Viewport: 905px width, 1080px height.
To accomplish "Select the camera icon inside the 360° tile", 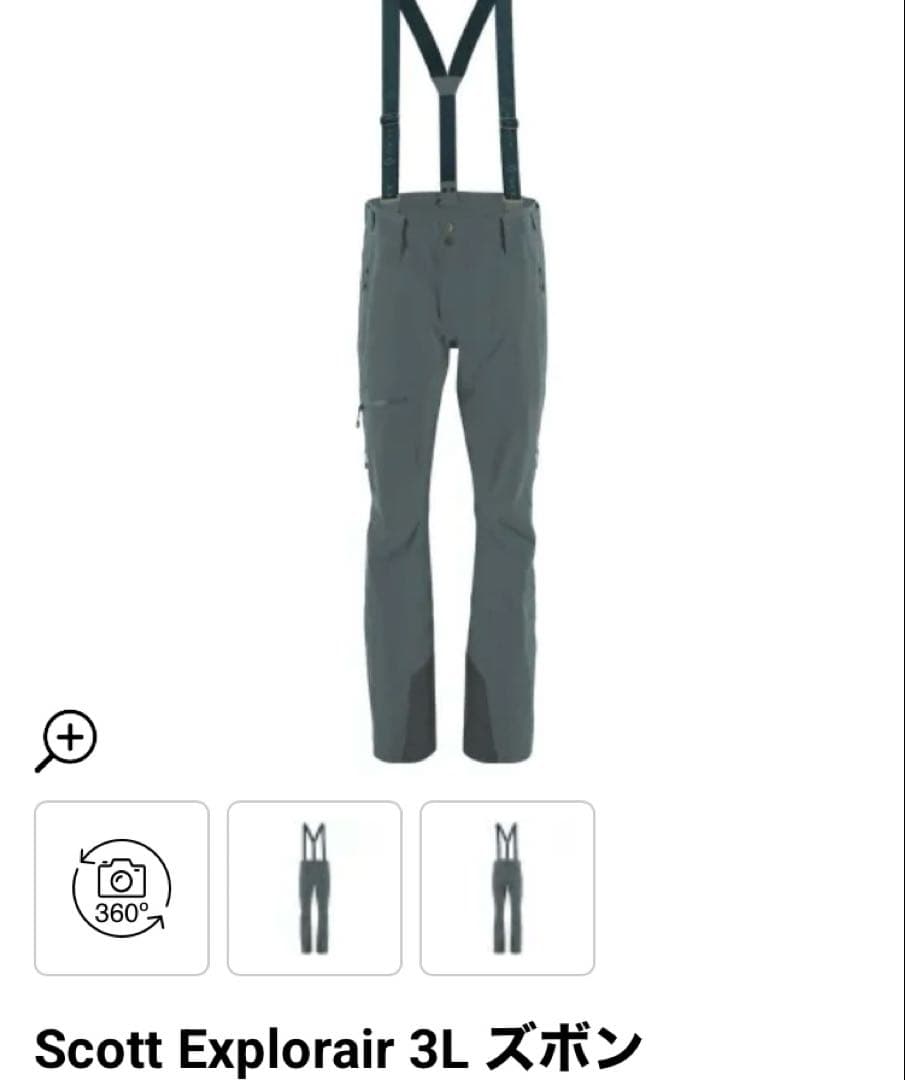I will [121, 881].
